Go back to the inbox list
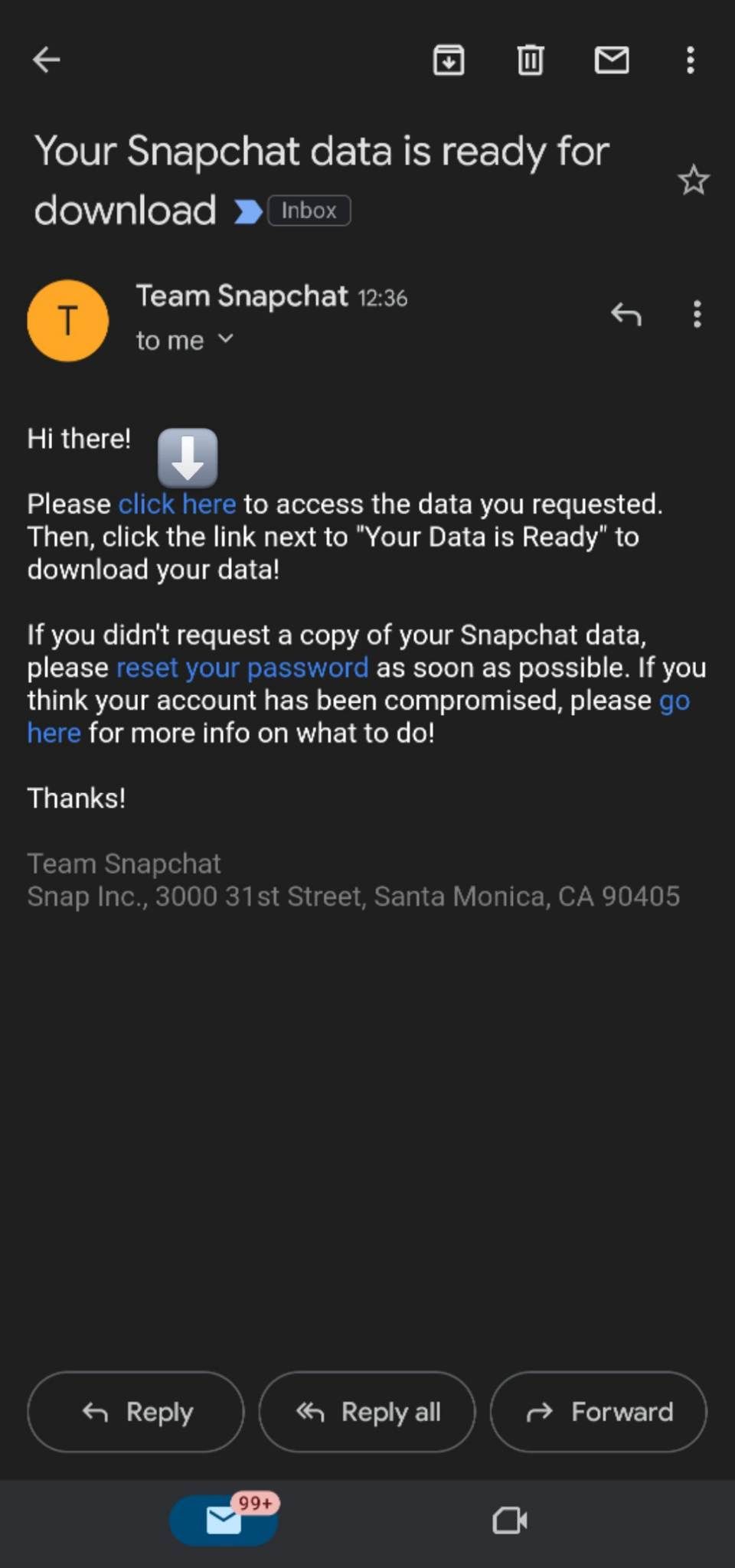 (47, 59)
